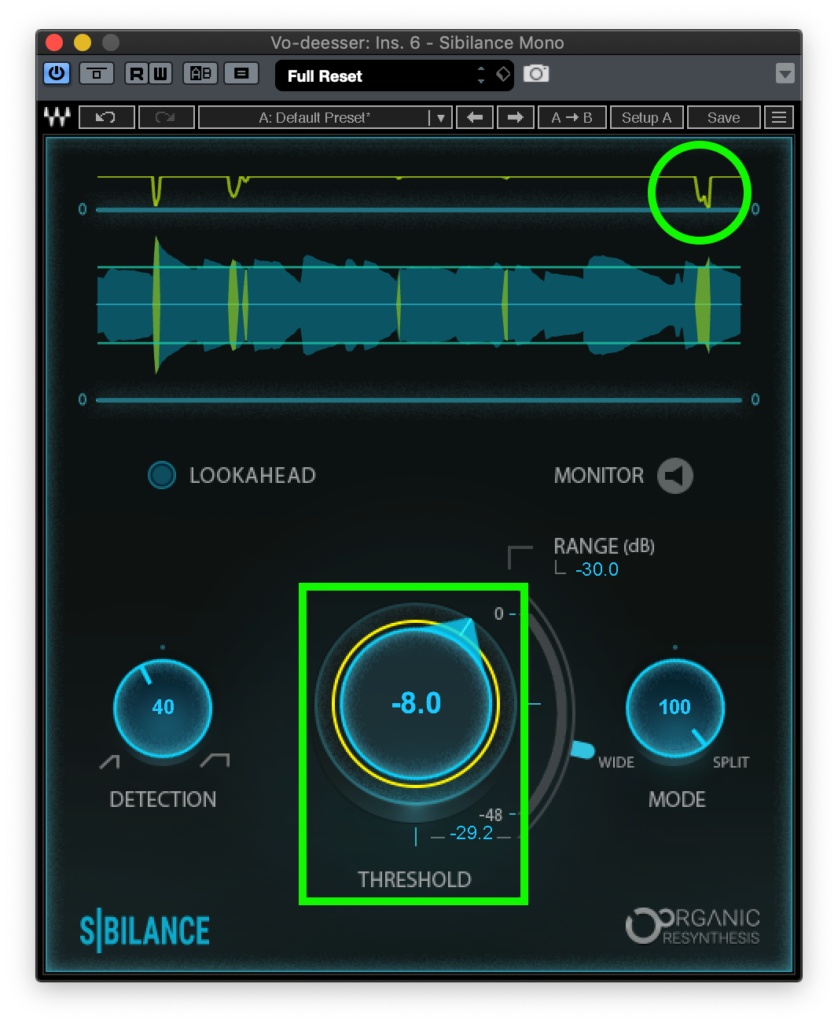Copy settings with the A→B button

click(571, 117)
